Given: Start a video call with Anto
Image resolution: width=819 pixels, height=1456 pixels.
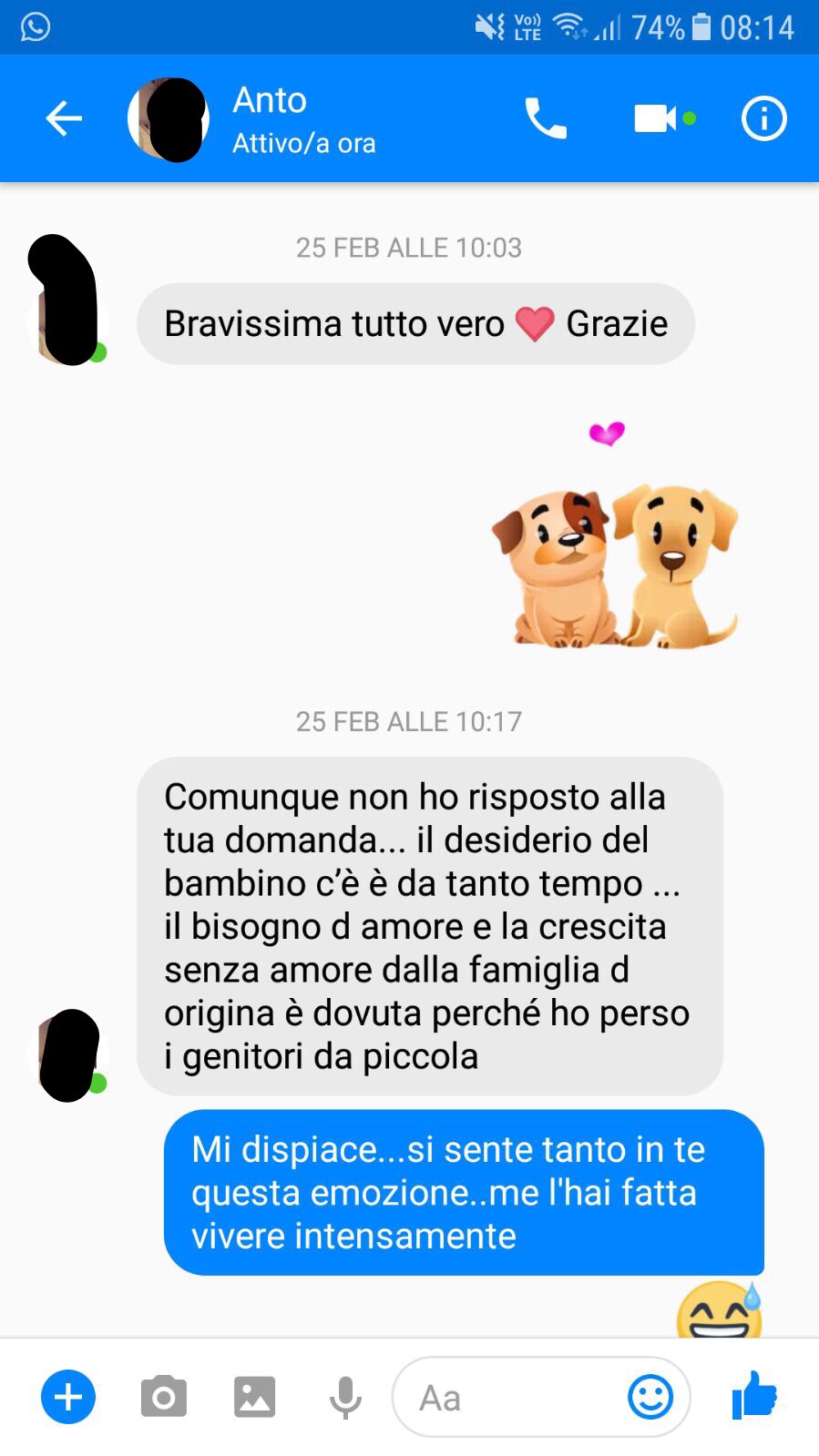Looking at the screenshot, I should 656,118.
